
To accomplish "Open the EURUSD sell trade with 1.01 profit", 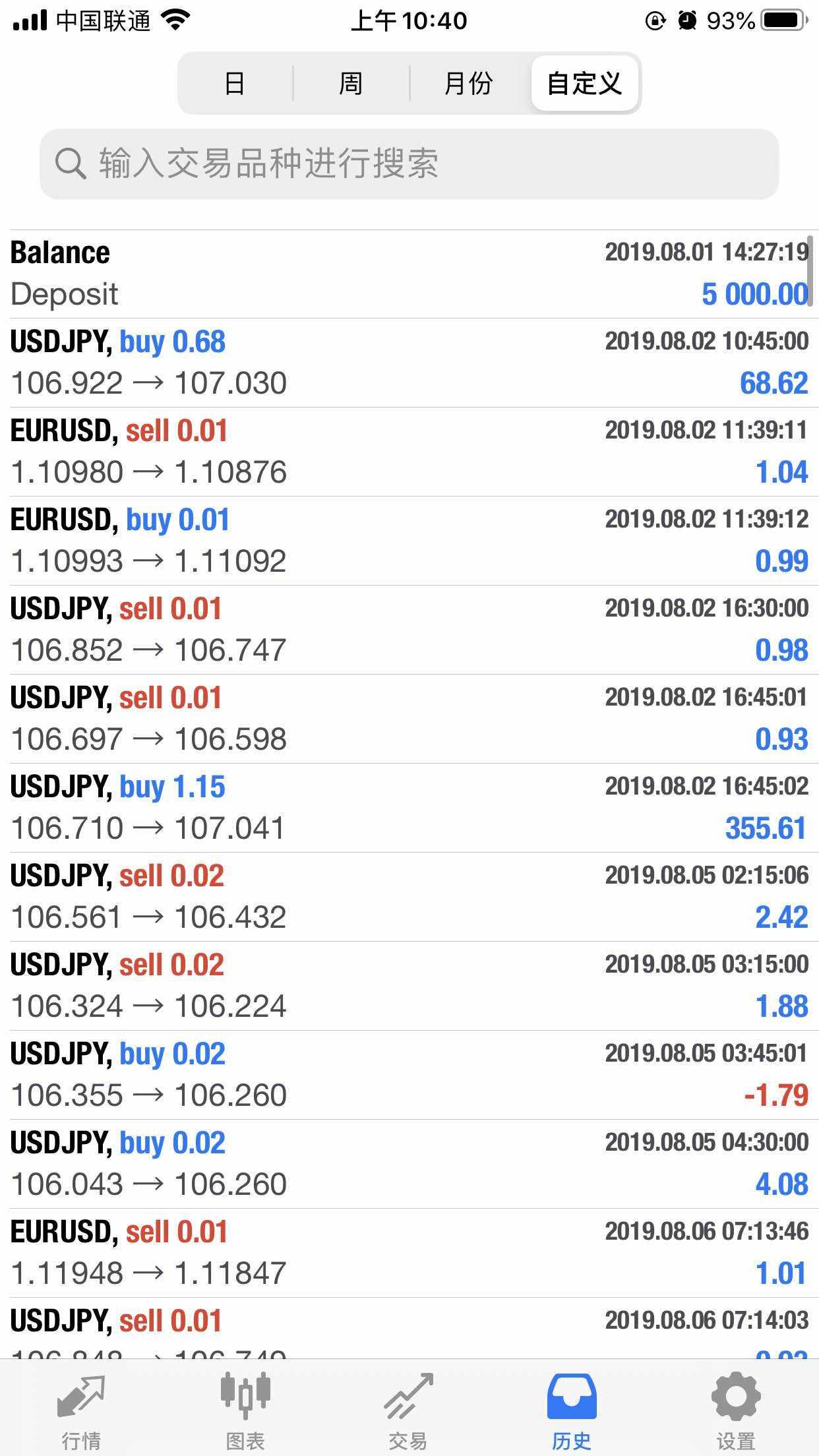I will [409, 1253].
